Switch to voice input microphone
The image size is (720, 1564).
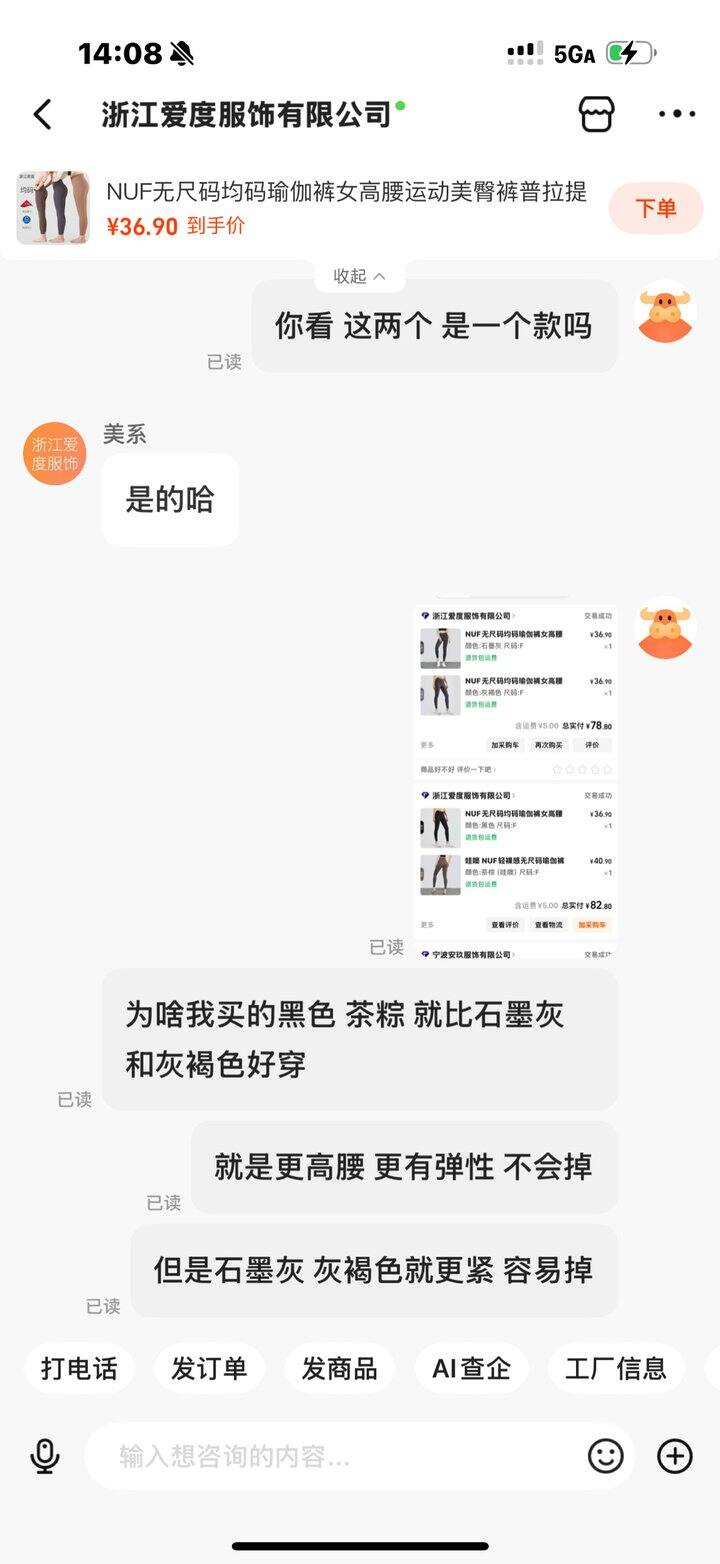tap(45, 1456)
